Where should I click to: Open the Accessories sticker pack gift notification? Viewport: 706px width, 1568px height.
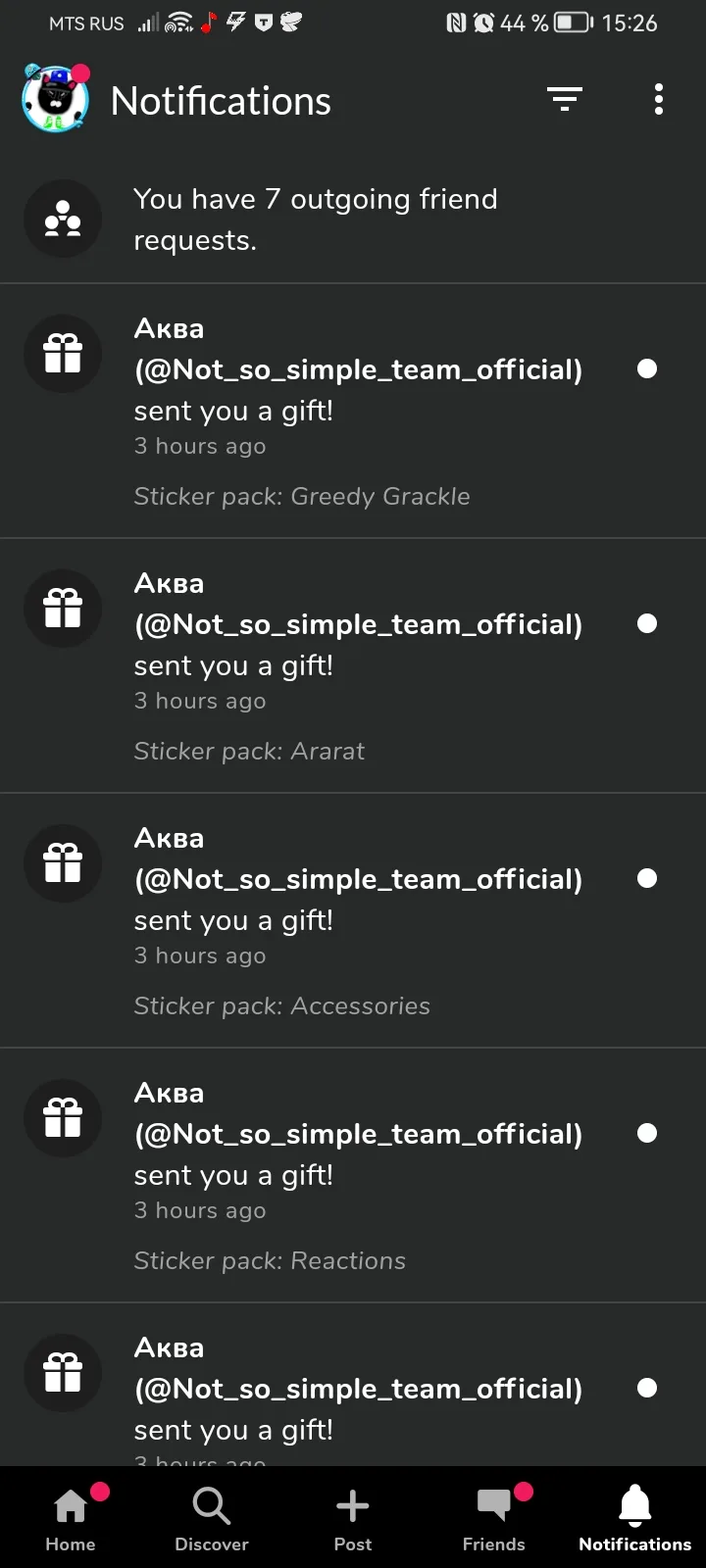[x=353, y=921]
